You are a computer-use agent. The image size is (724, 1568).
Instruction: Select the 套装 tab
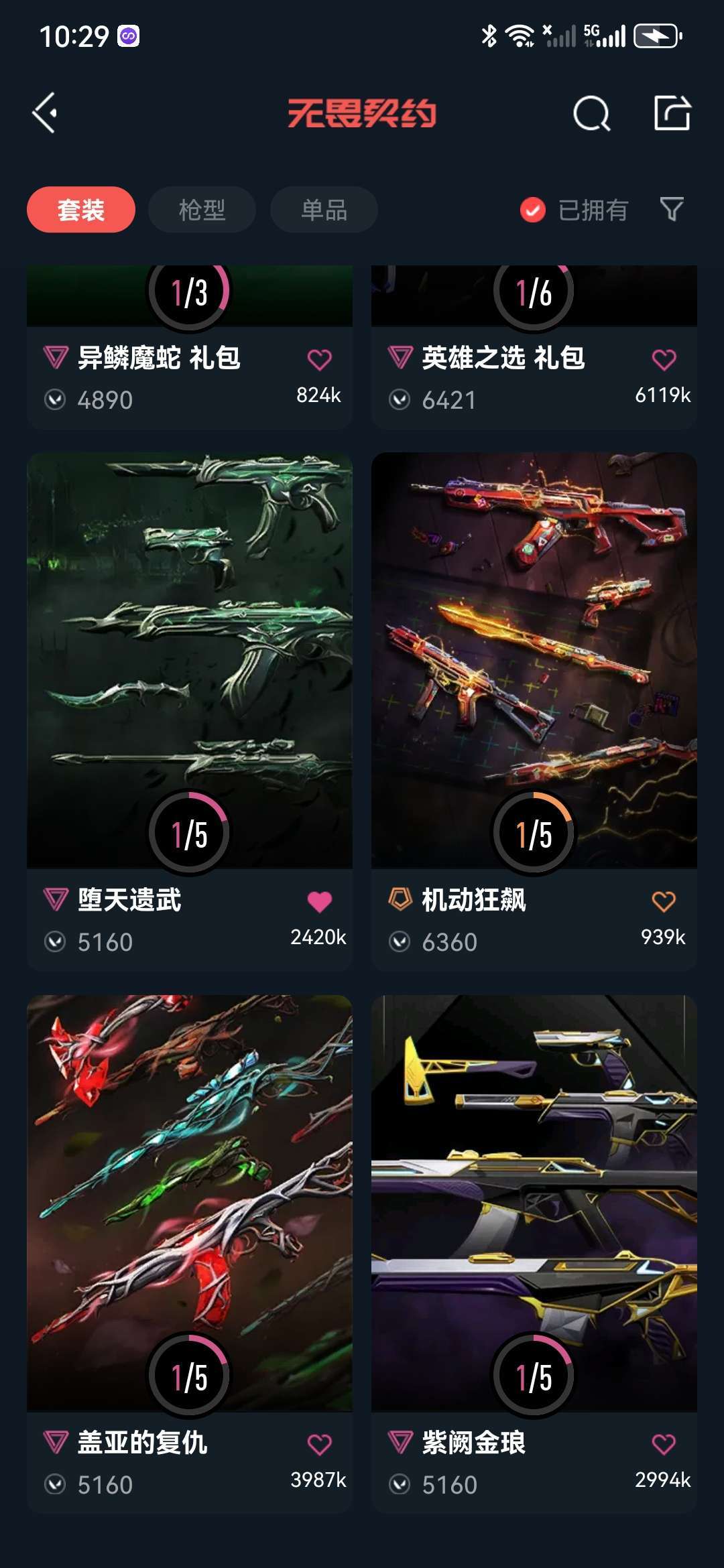[x=81, y=210]
